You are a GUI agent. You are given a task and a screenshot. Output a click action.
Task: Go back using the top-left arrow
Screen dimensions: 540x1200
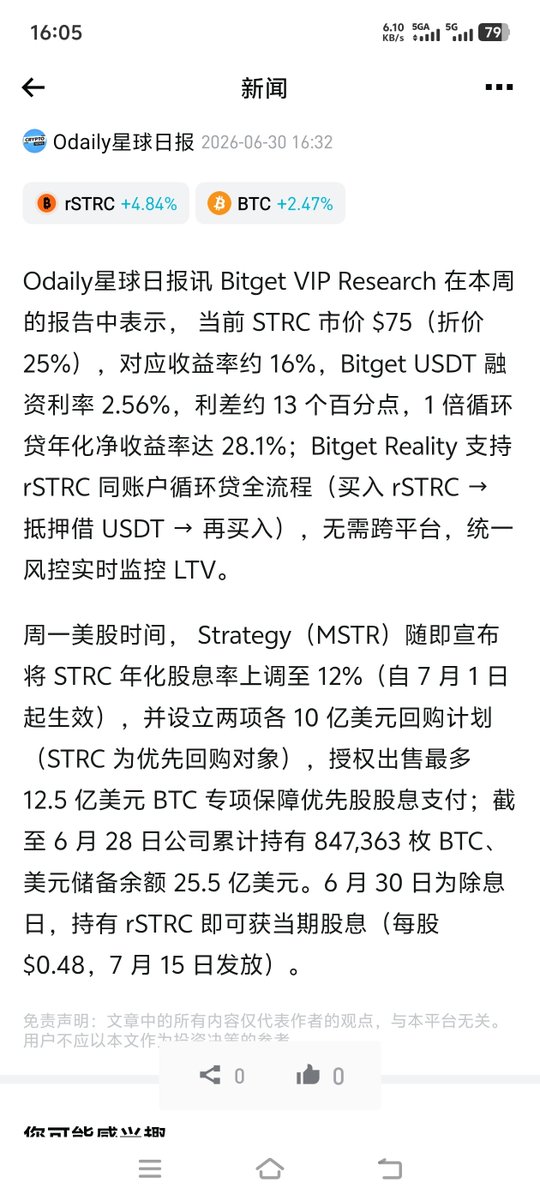click(33, 88)
